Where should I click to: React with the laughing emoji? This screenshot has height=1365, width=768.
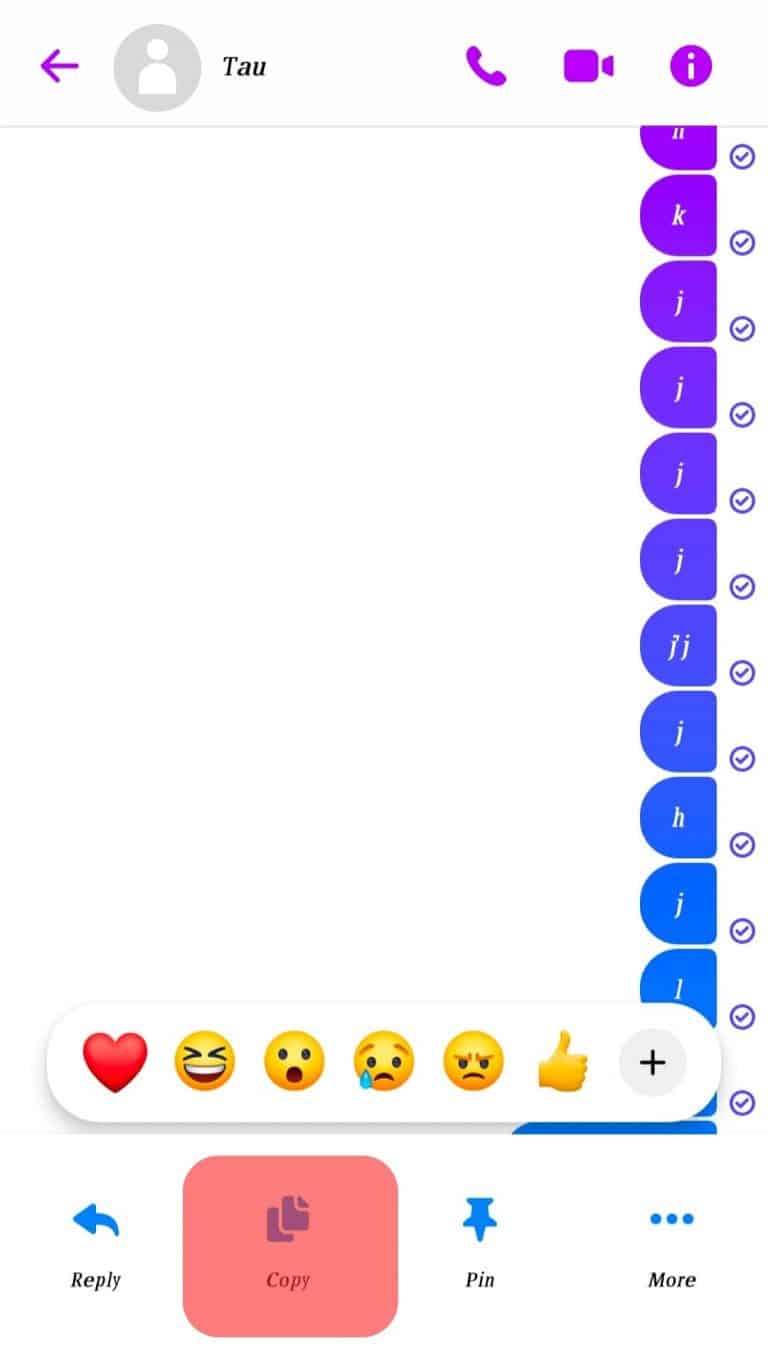tap(204, 1062)
